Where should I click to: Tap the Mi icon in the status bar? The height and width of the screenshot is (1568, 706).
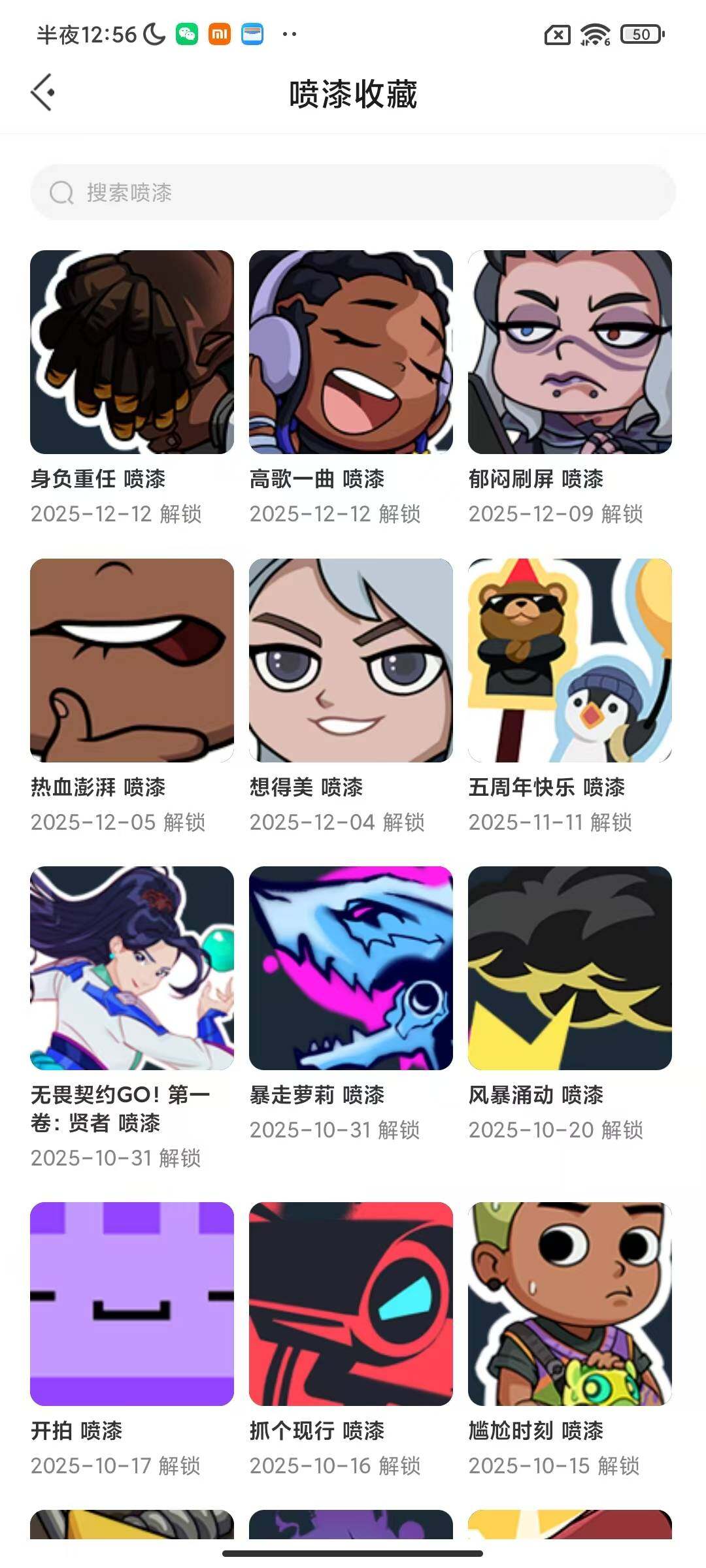(220, 35)
